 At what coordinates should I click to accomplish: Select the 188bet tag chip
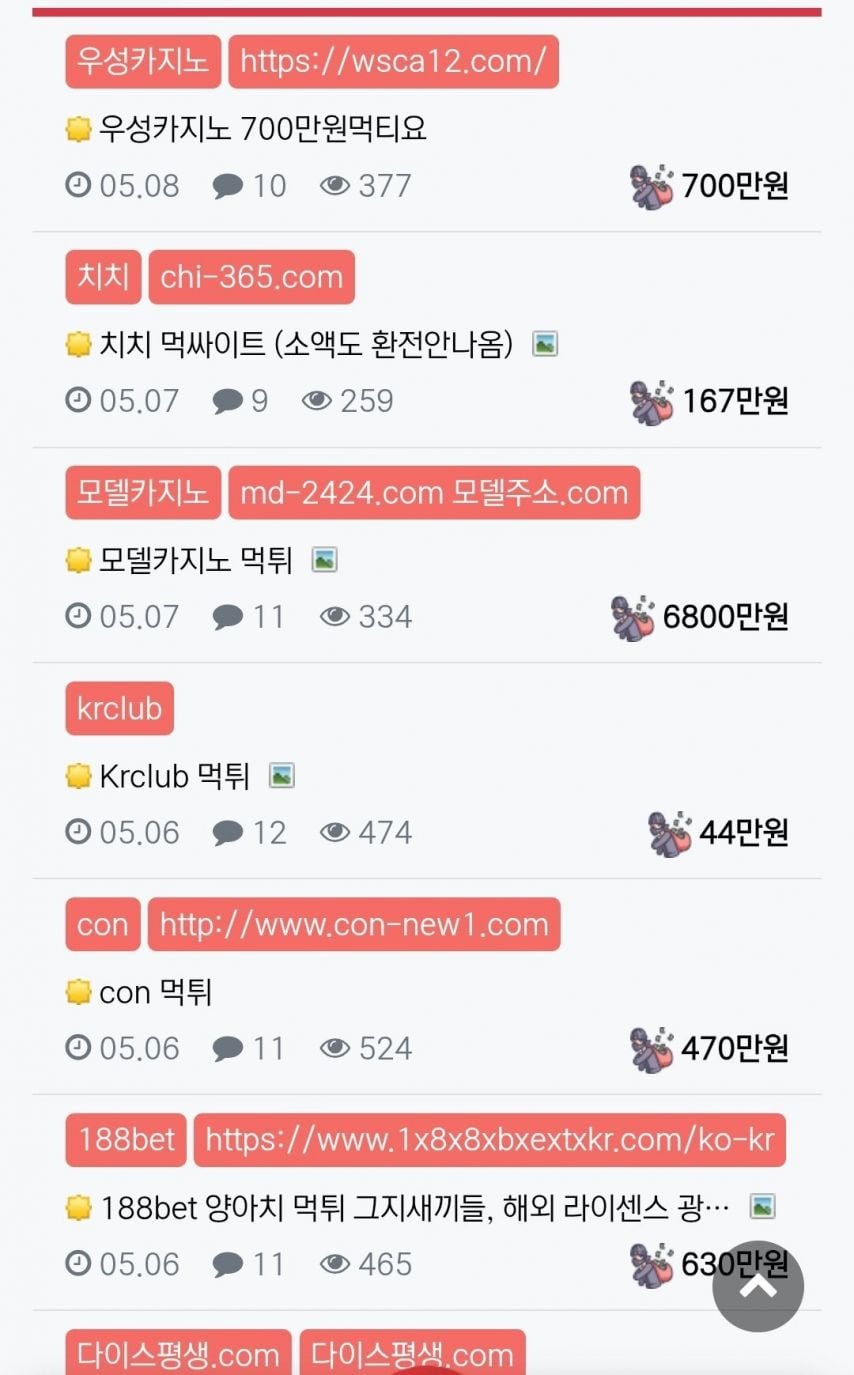pos(126,1140)
